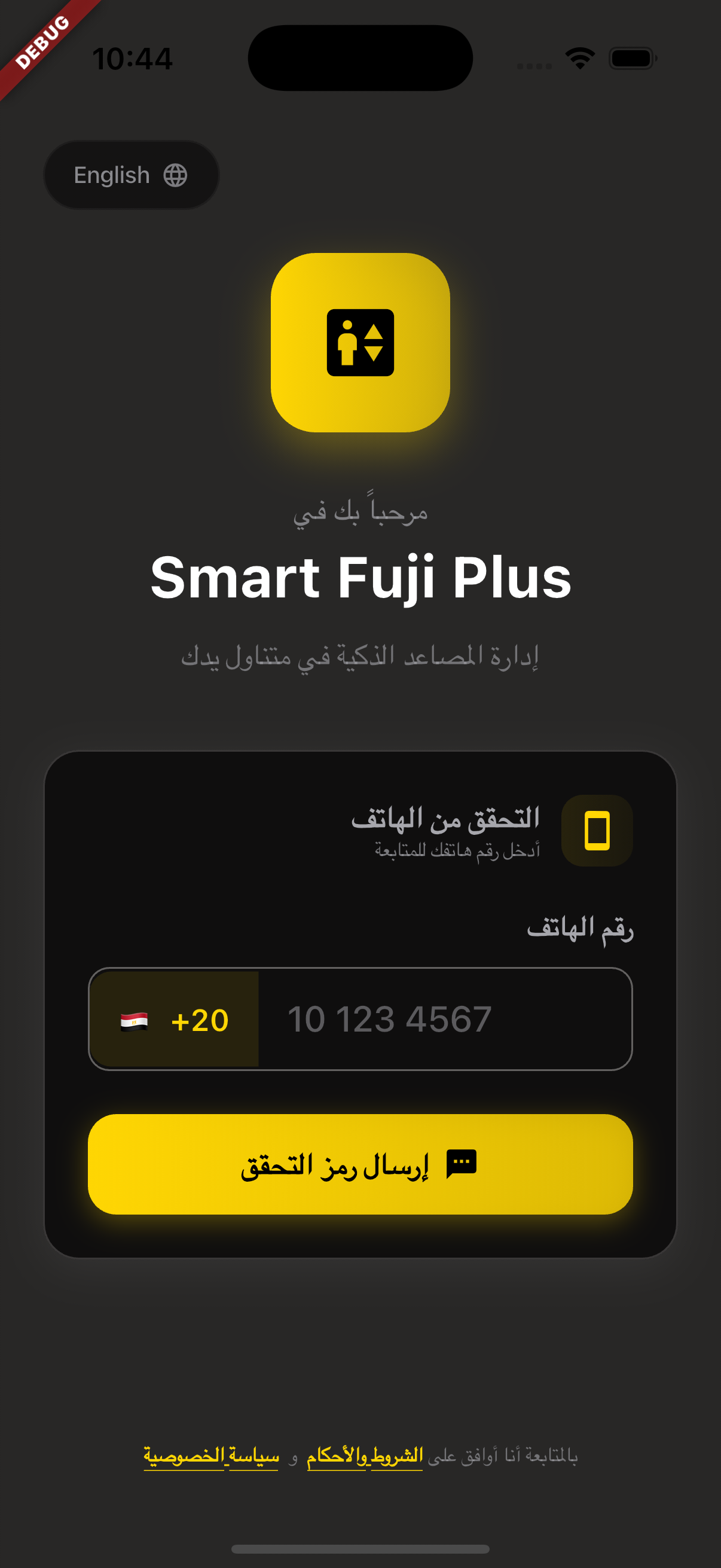Open the +20 country code selector
The height and width of the screenshot is (1568, 721).
[175, 1020]
